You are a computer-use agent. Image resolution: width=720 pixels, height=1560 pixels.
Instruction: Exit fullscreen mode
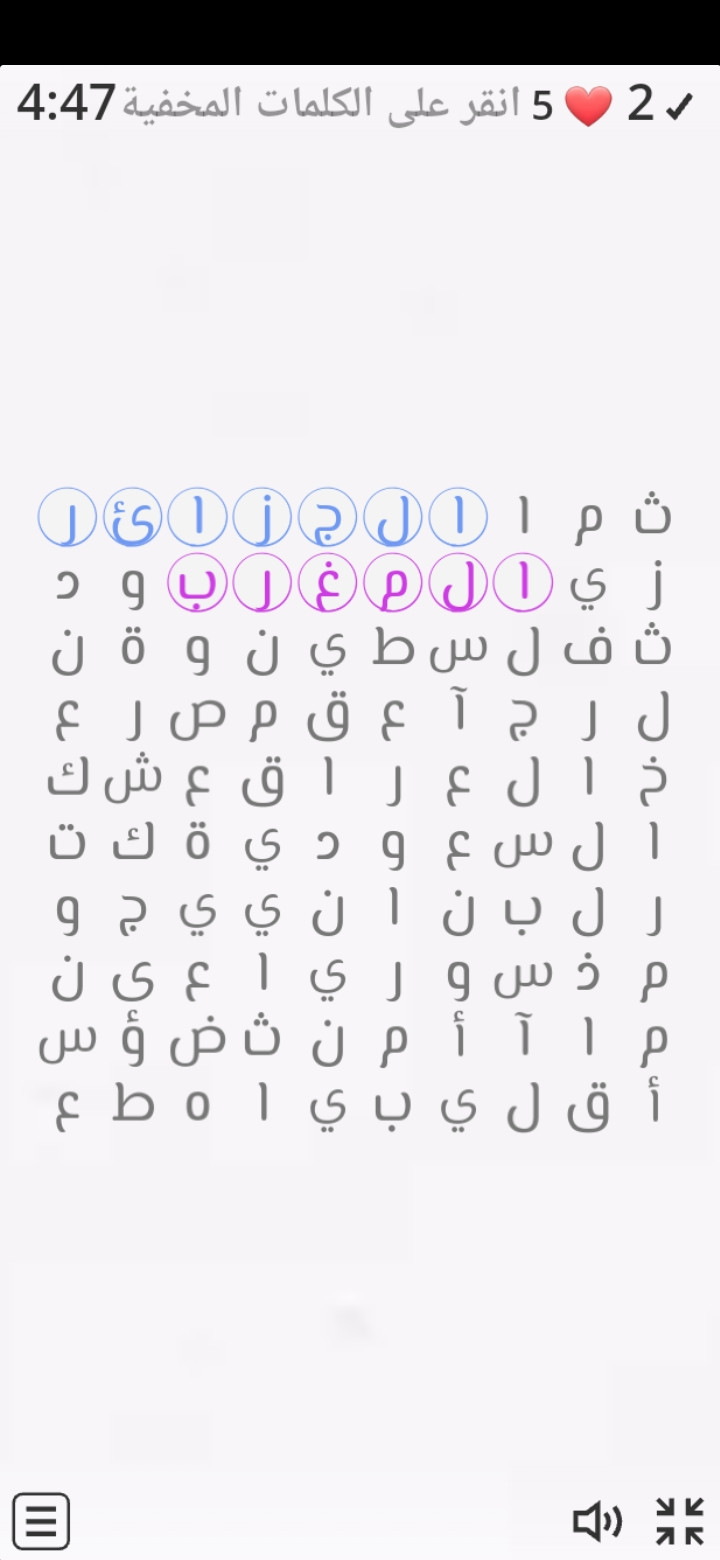coord(680,1521)
